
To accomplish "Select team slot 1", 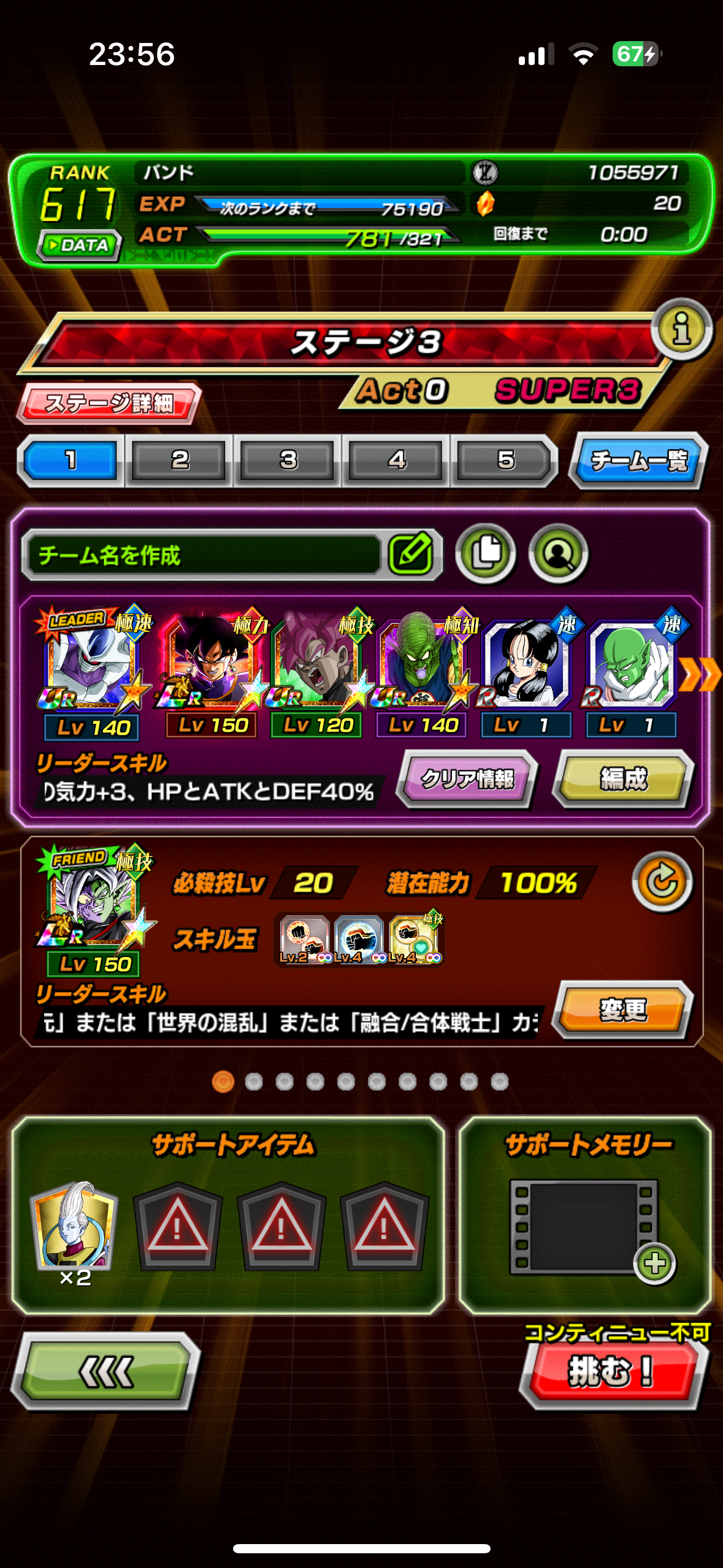I will pos(71,460).
